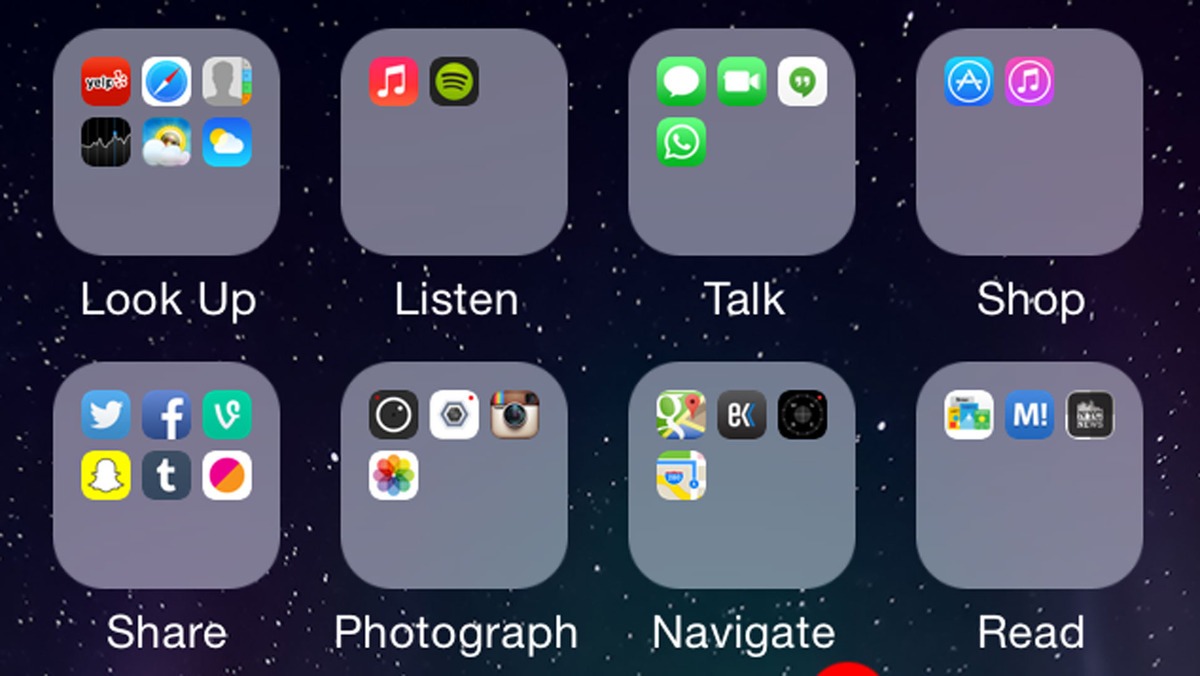Tap the Read folder
This screenshot has width=1200, height=676.
point(1029,475)
